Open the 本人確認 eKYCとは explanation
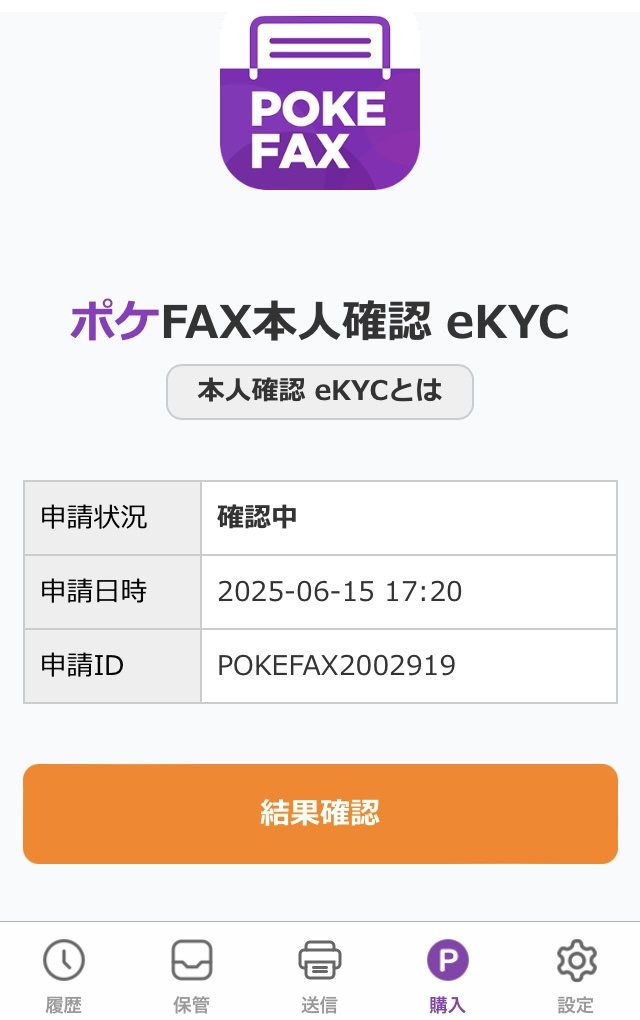 319,391
